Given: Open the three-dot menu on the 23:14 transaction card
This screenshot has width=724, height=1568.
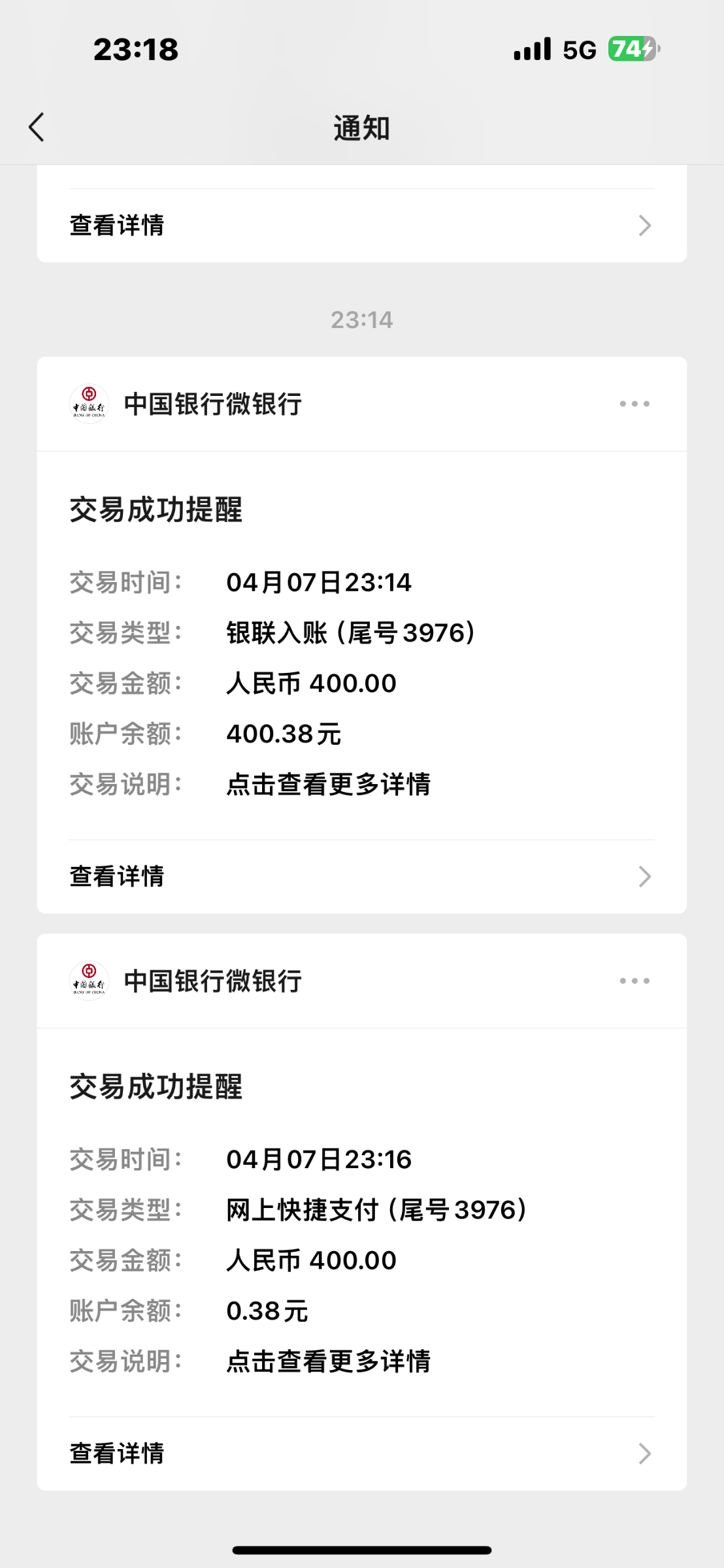Looking at the screenshot, I should 634,404.
